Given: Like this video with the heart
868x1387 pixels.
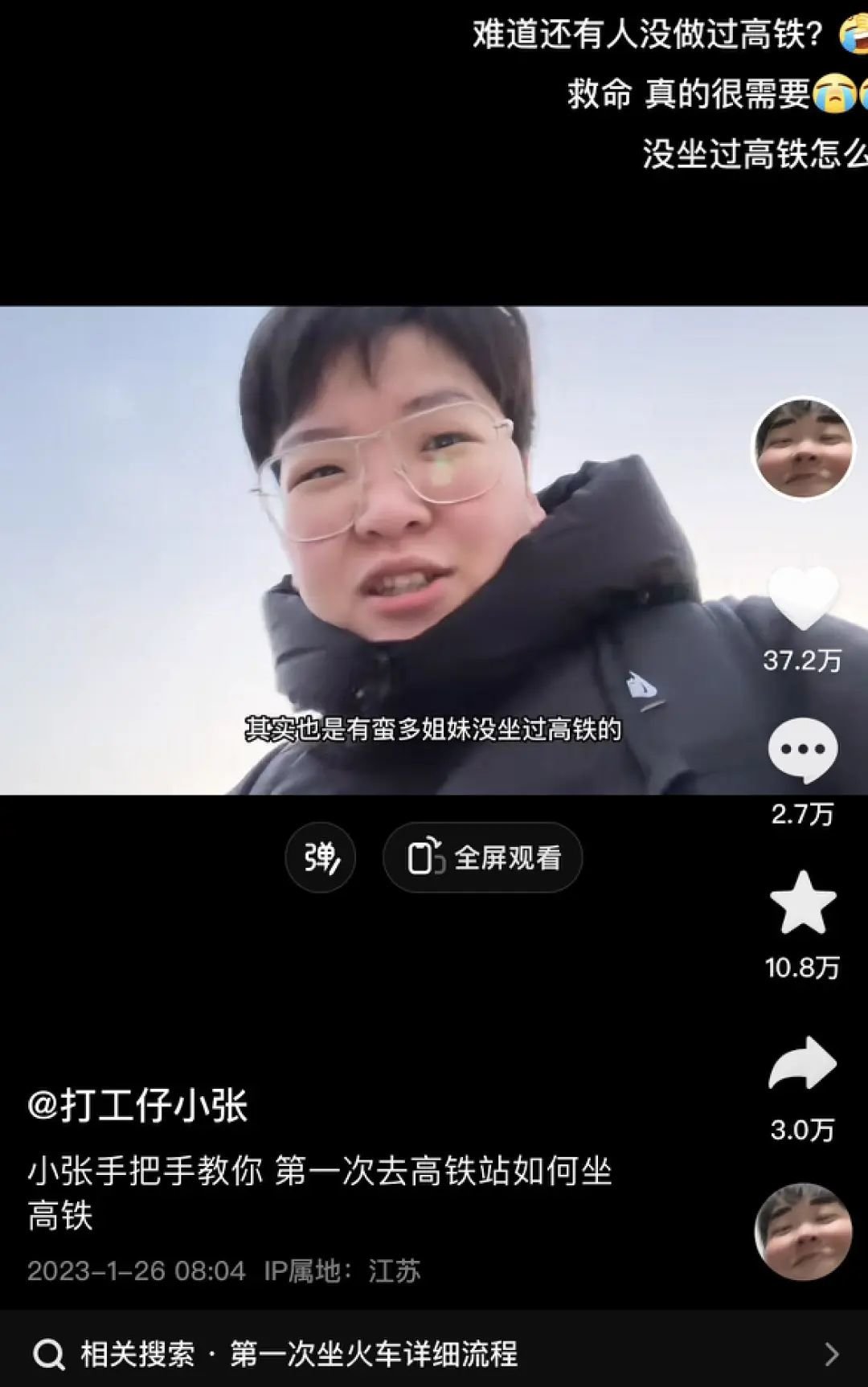Looking at the screenshot, I should pyautogui.click(x=803, y=599).
